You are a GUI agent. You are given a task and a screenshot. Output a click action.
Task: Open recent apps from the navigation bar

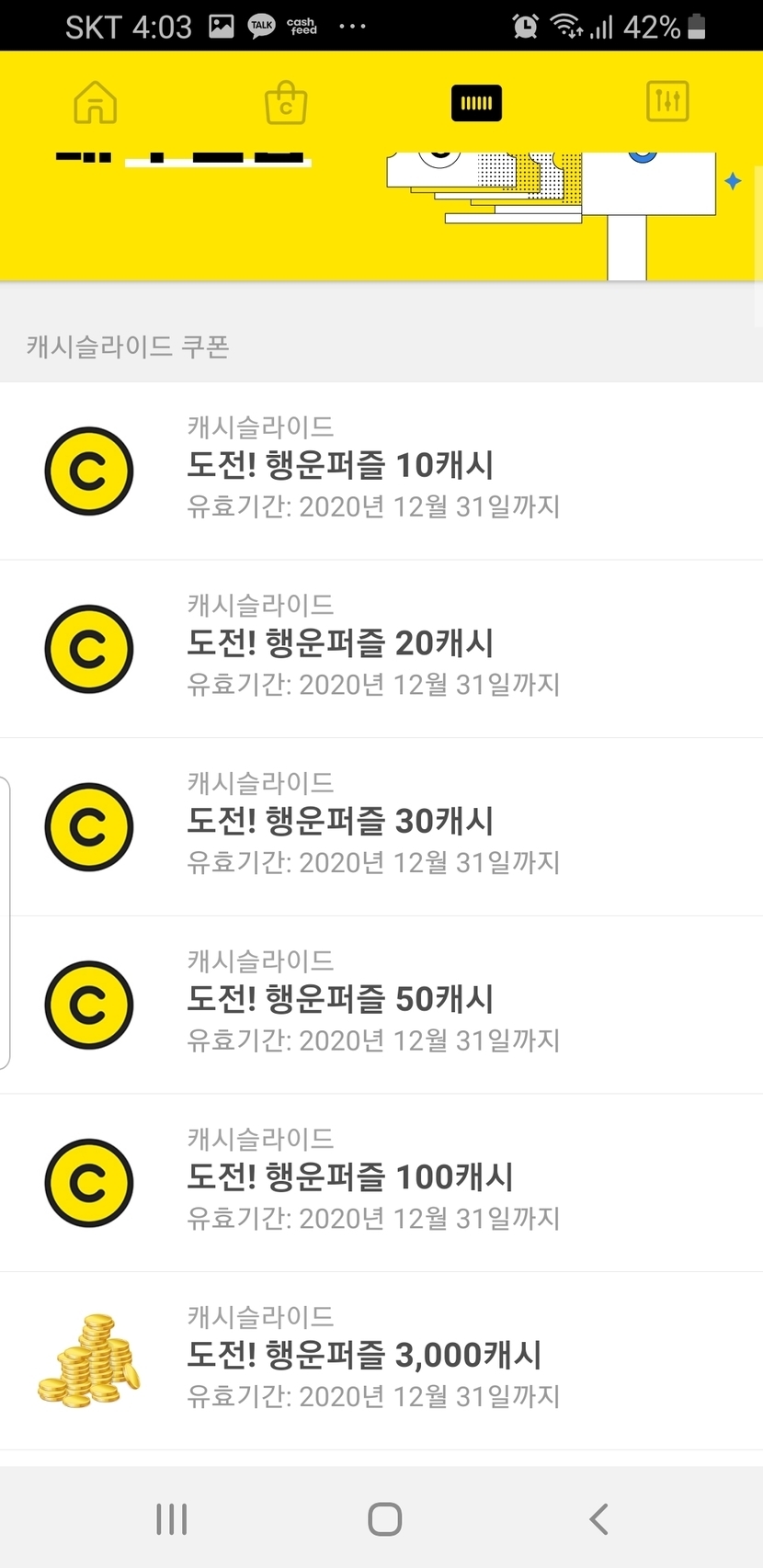point(172,1518)
